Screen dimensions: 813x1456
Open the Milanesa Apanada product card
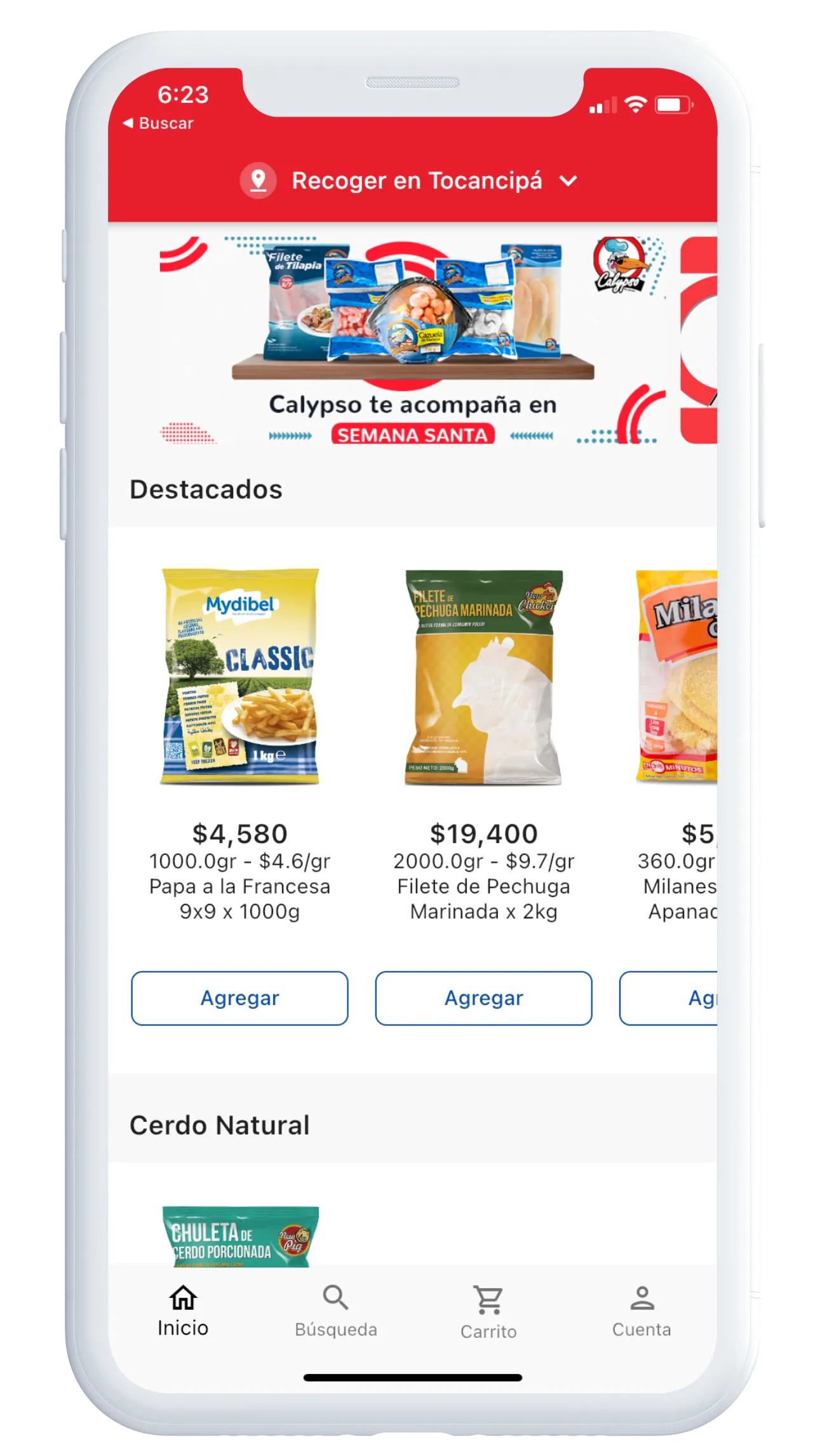coord(677,677)
